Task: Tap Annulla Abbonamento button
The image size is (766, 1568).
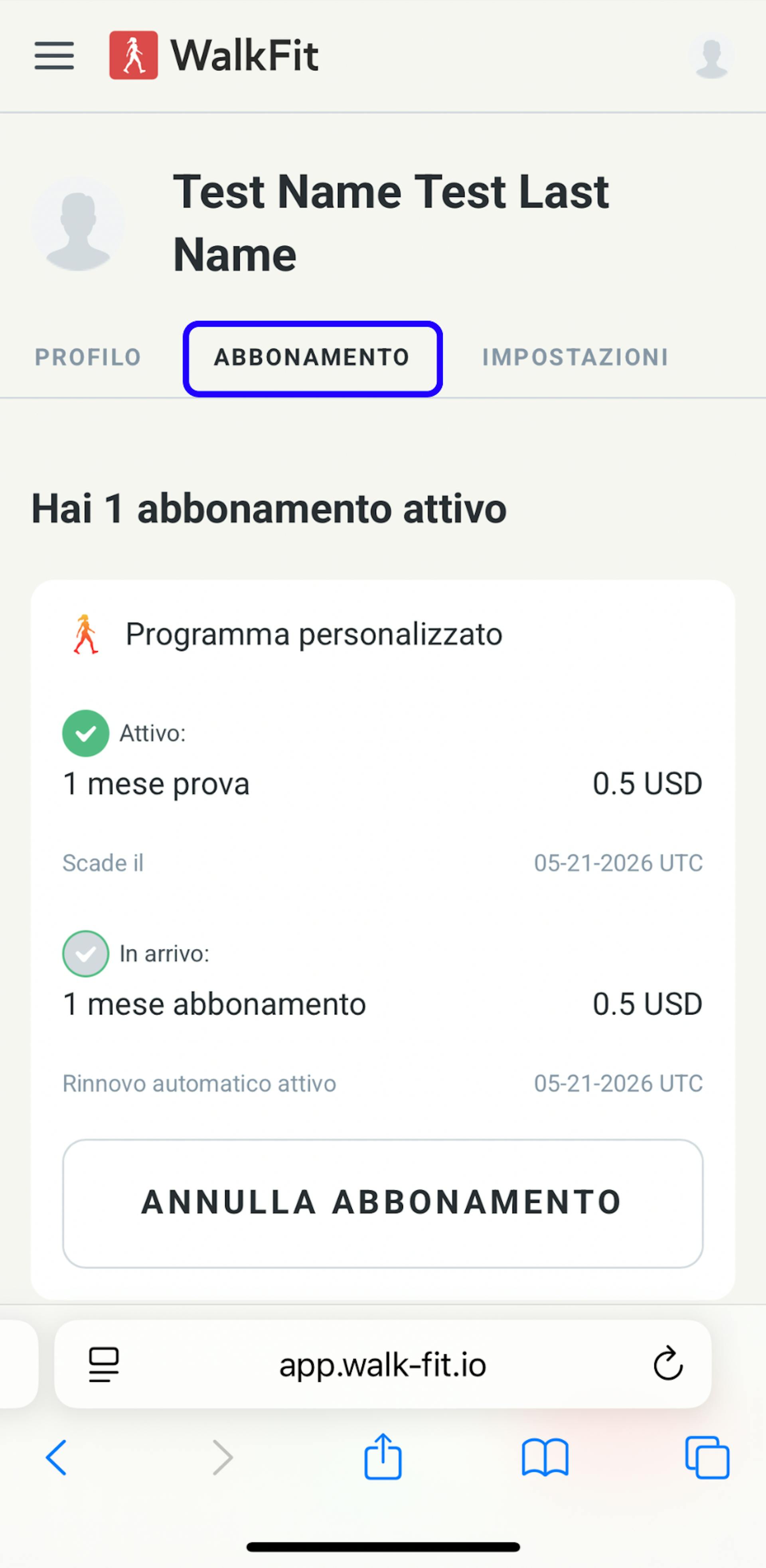Action: pos(382,1203)
